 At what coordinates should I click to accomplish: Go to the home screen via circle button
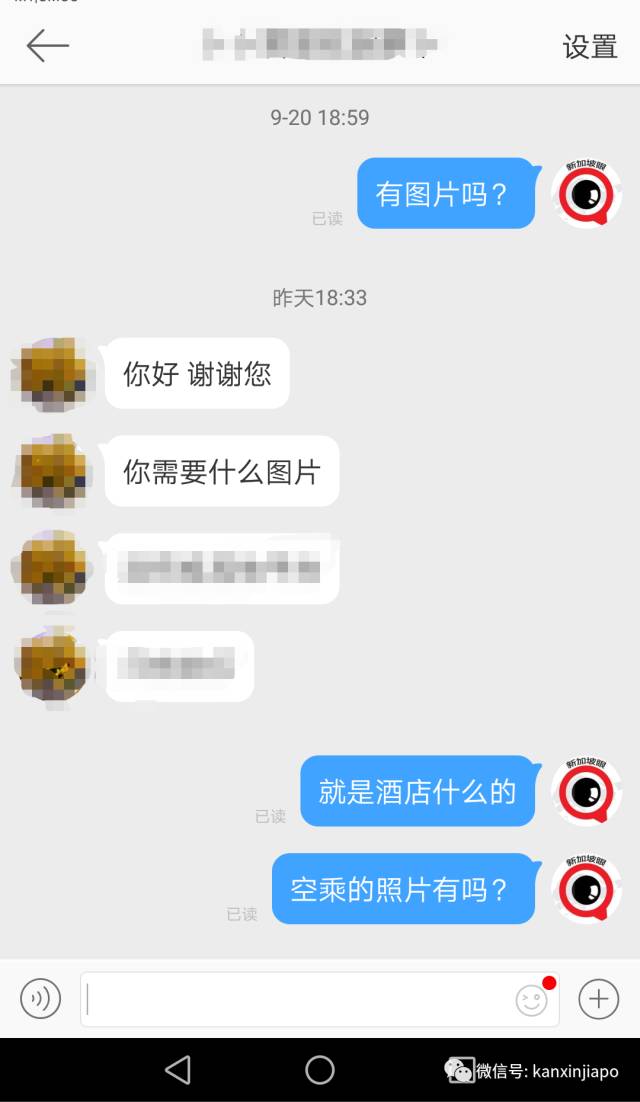tap(320, 1070)
